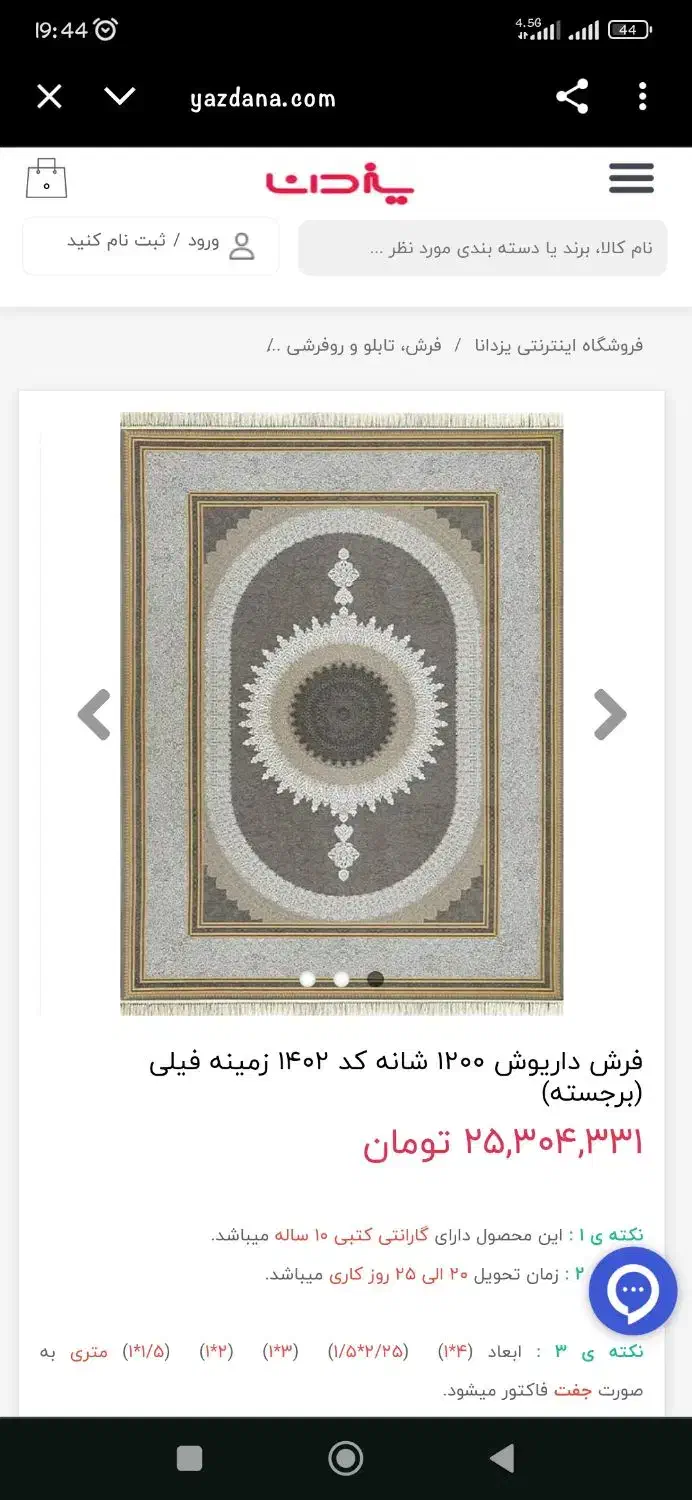Show the next carpet image

pos(610,714)
